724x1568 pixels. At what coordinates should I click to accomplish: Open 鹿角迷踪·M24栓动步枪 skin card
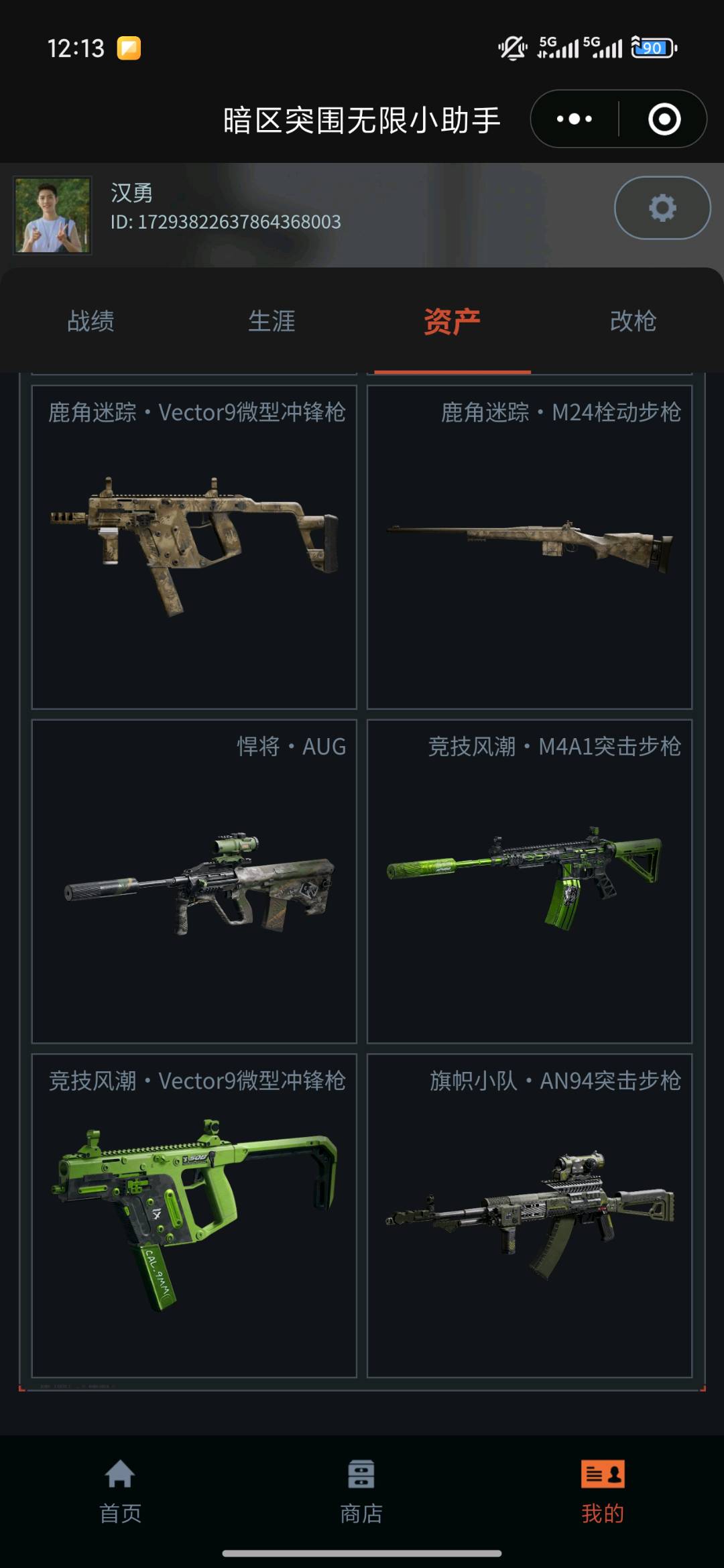point(530,547)
